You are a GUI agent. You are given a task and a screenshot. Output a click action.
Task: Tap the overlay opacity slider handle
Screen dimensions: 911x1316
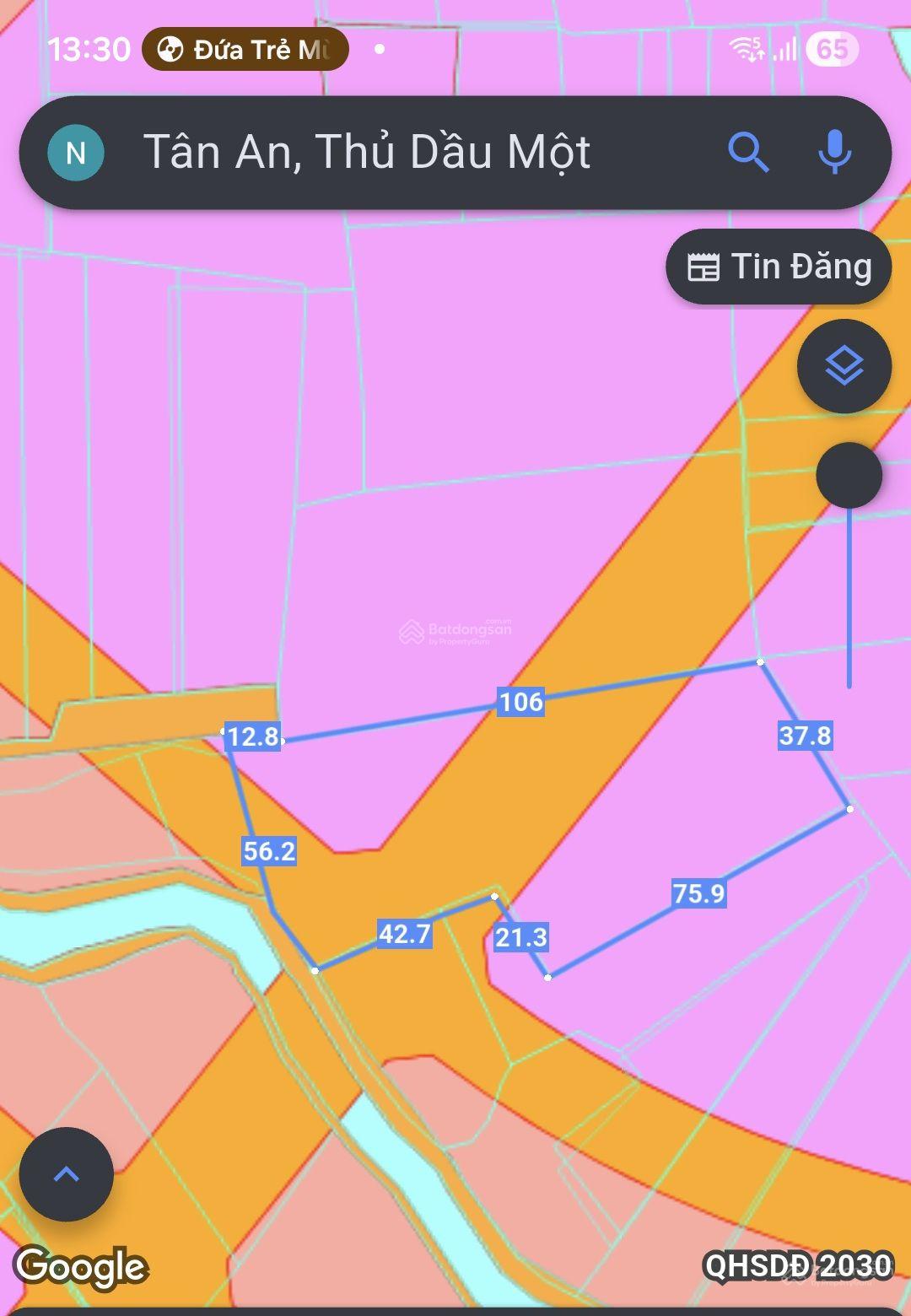pos(849,476)
